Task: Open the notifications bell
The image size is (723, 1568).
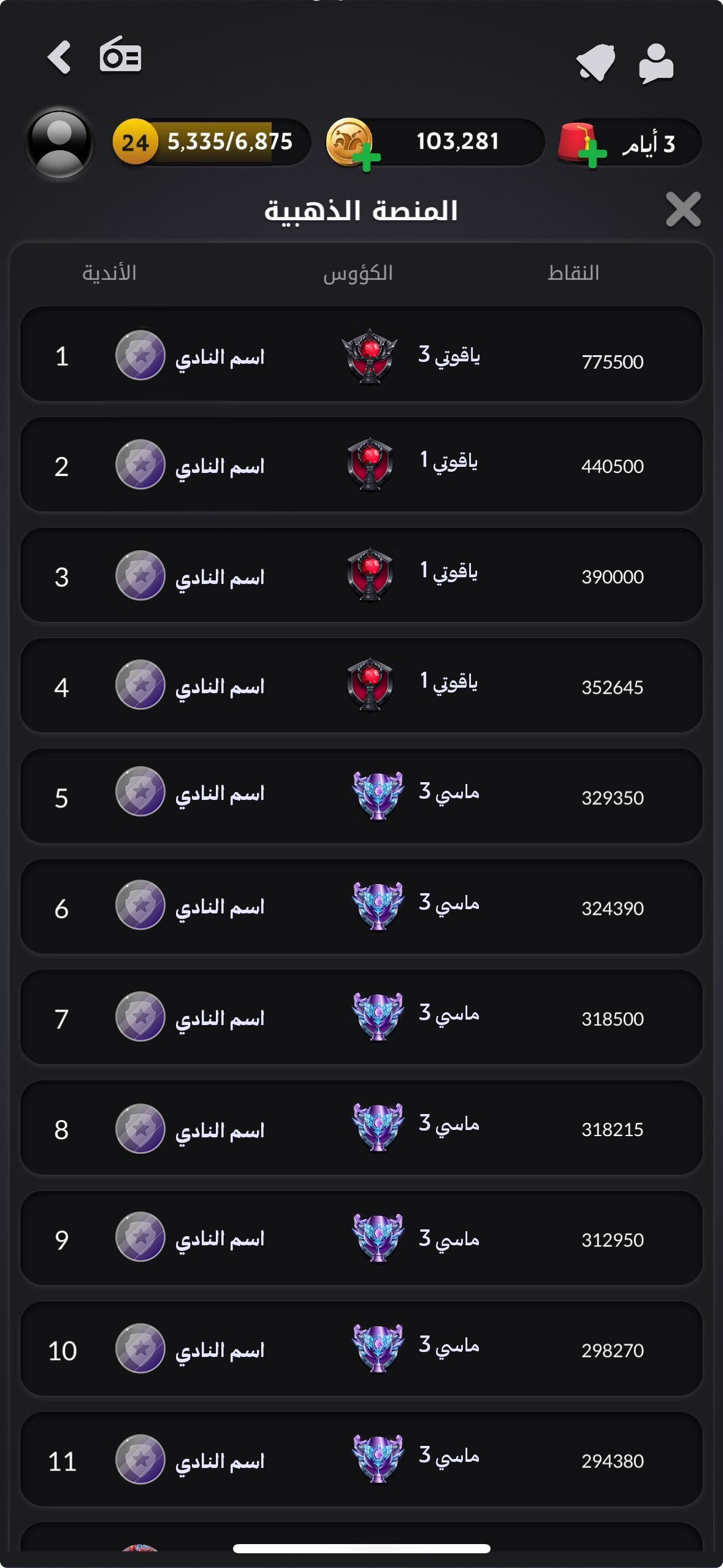Action: click(595, 63)
